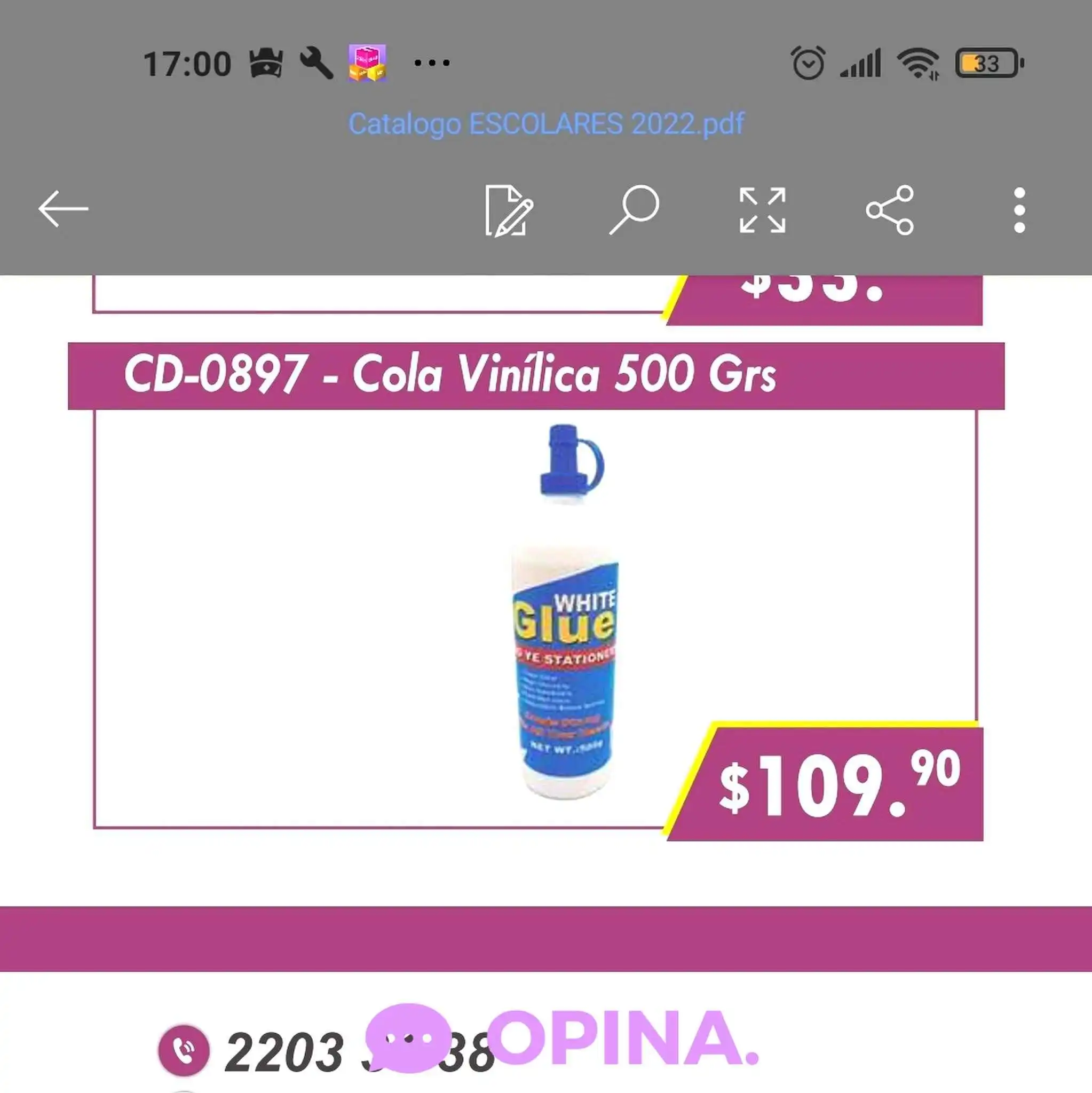Viewport: 1092px width, 1093px height.
Task: Open the three-dot overflow menu
Action: point(1019,210)
